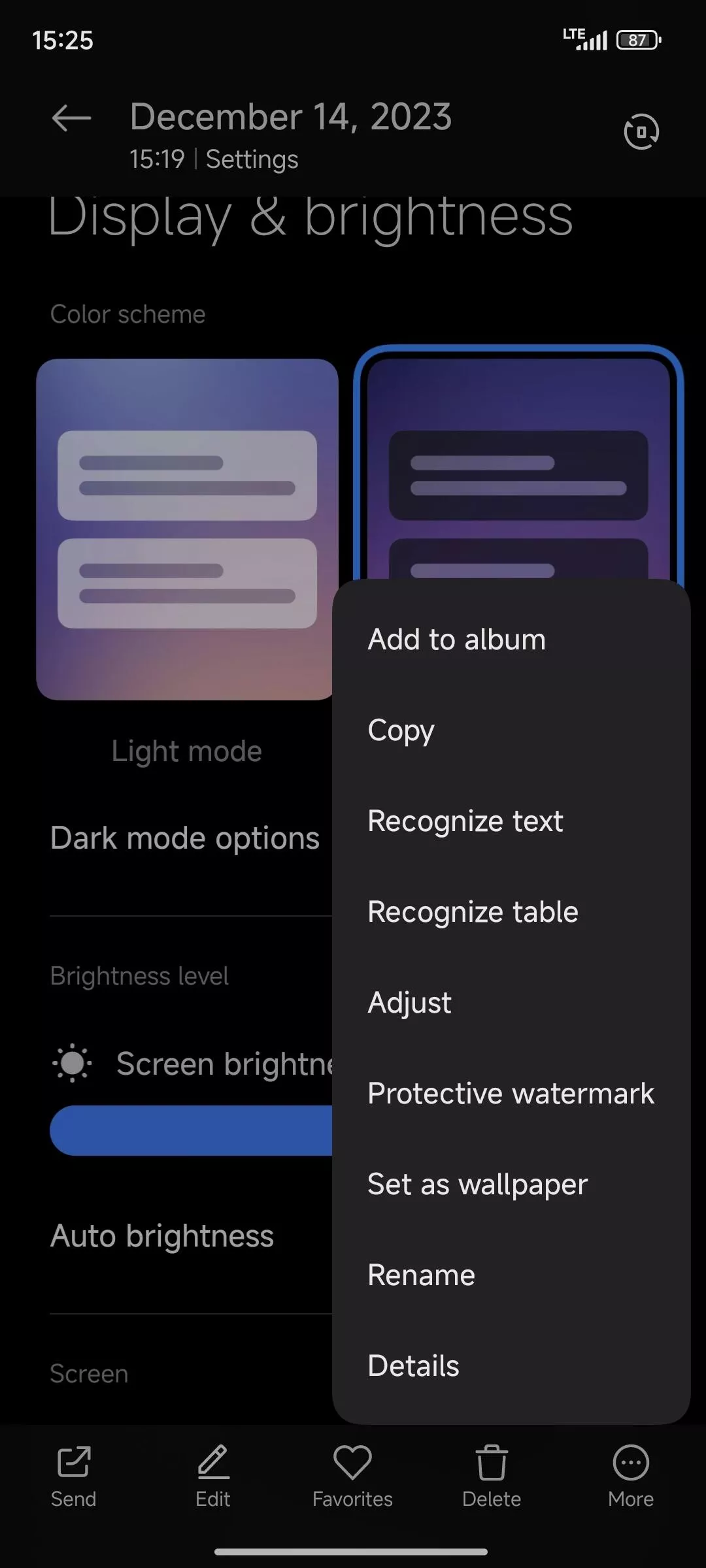Add the image to Favorites
The width and height of the screenshot is (706, 1568).
click(352, 1475)
